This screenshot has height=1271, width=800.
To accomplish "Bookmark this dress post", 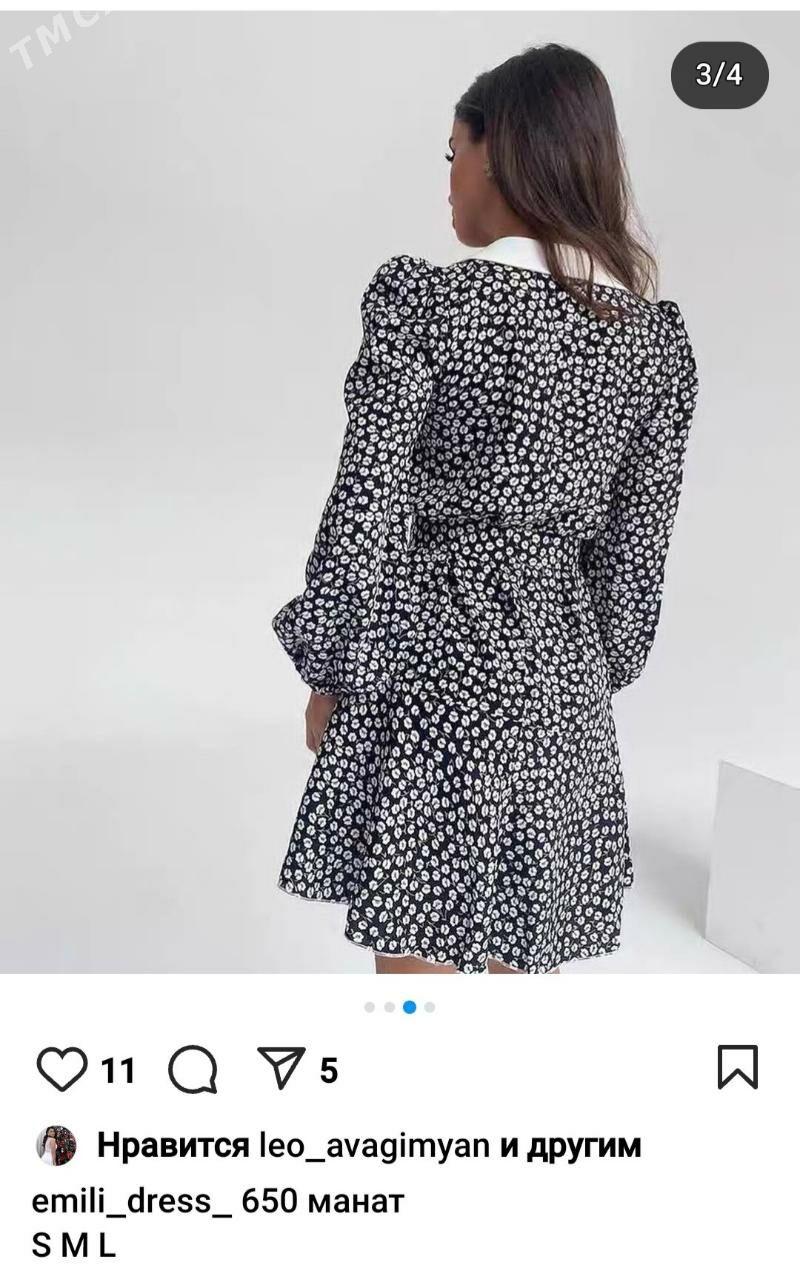I will point(738,1068).
